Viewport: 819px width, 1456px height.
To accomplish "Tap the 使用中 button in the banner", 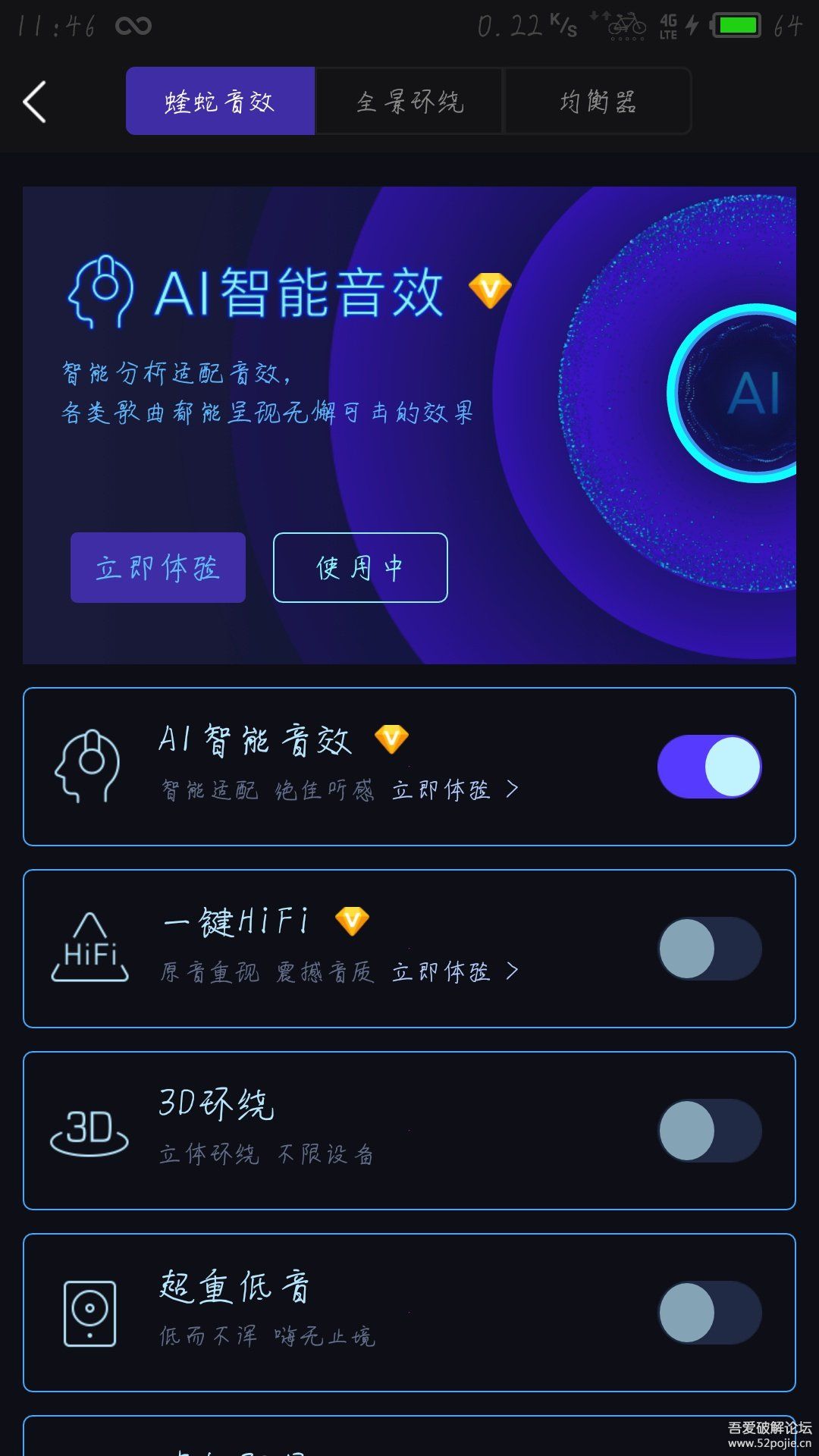I will (x=360, y=567).
